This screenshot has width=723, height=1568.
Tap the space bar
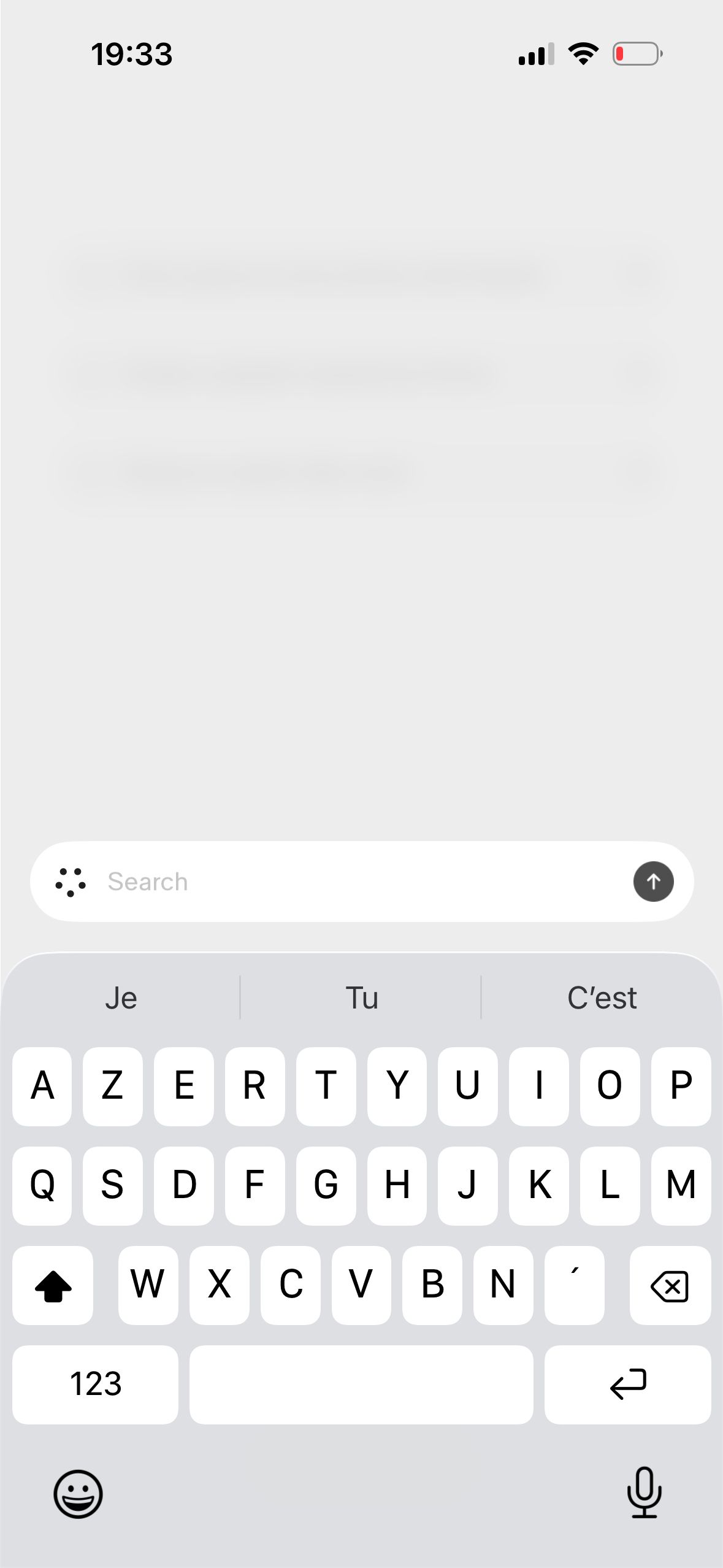point(362,1385)
